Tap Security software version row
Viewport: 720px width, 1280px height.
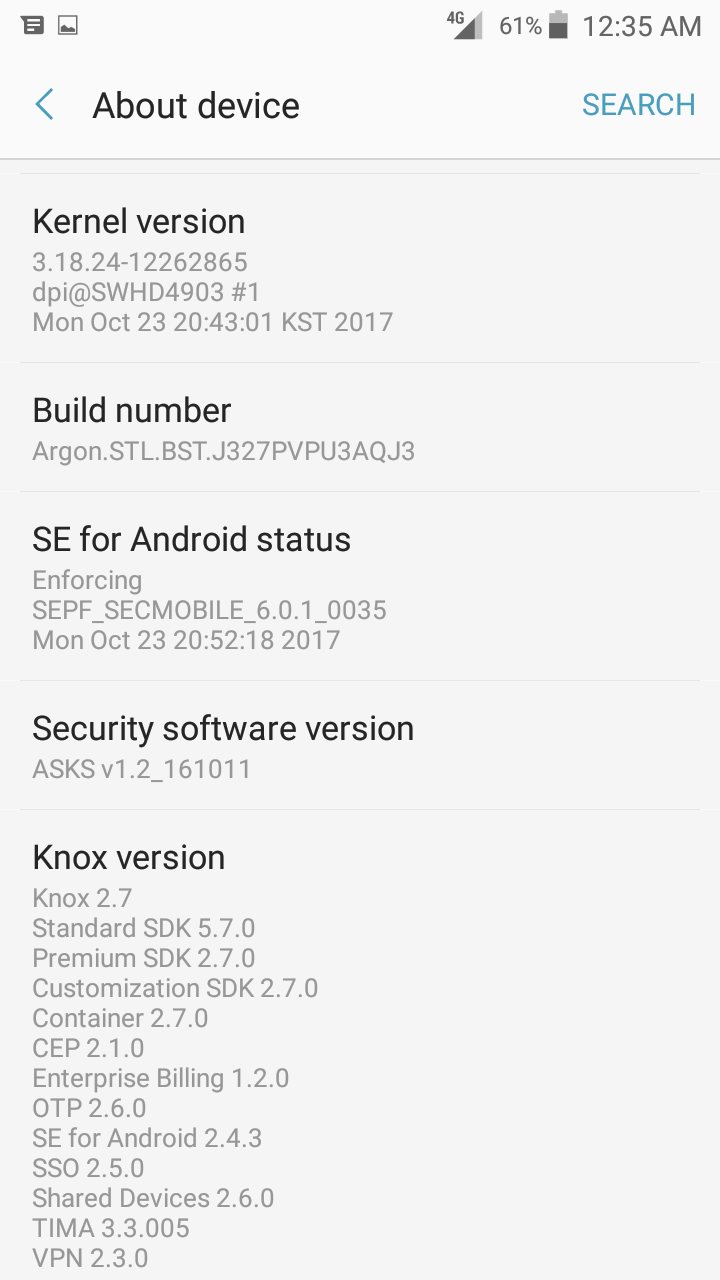pyautogui.click(x=360, y=745)
